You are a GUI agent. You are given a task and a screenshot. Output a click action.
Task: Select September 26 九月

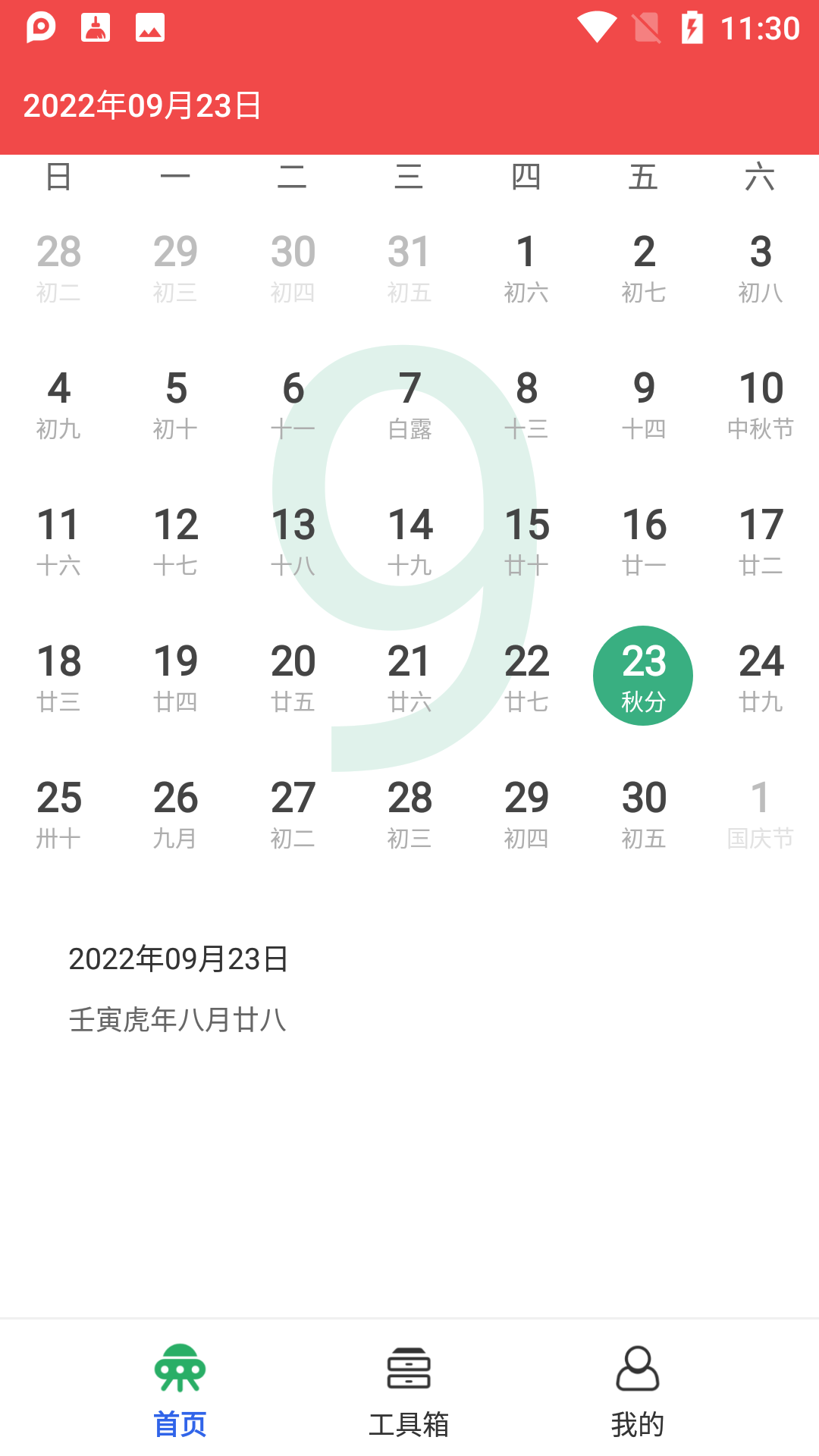coord(176,813)
